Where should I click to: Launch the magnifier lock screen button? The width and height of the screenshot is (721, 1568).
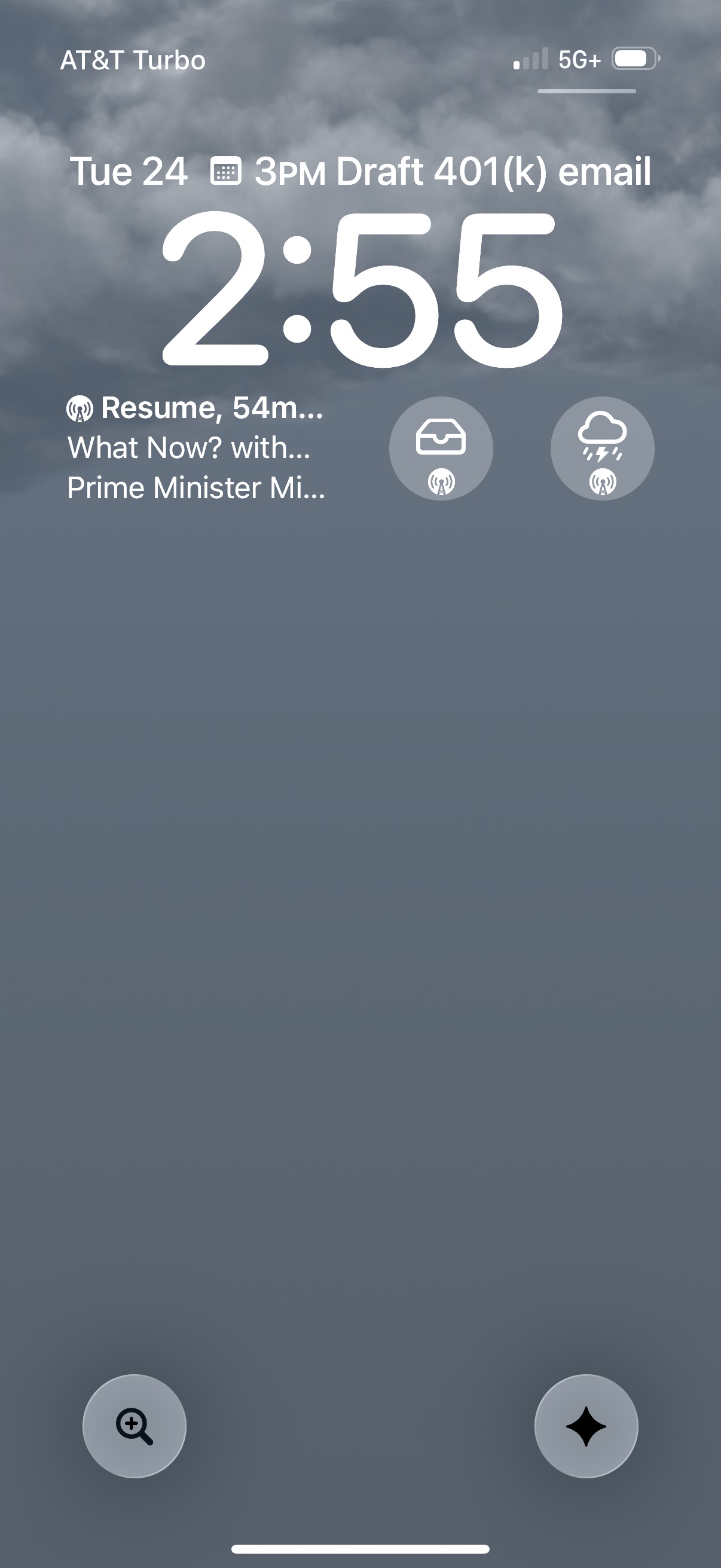(135, 1426)
